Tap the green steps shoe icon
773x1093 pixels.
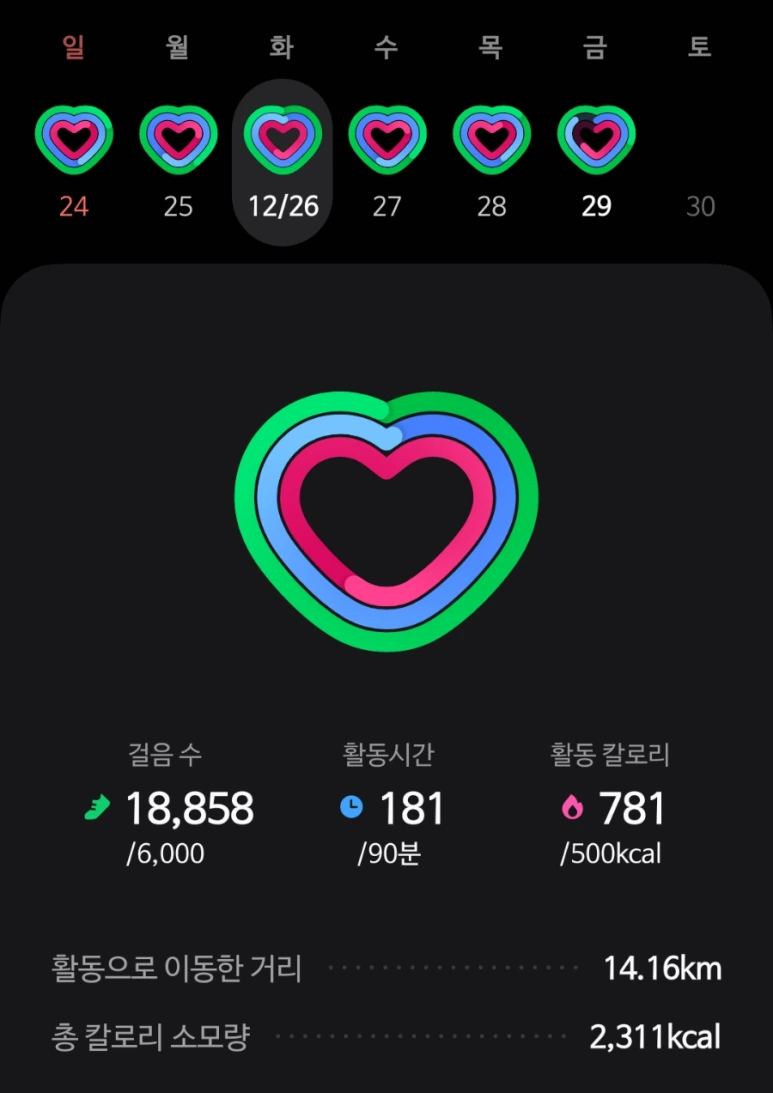(96, 806)
